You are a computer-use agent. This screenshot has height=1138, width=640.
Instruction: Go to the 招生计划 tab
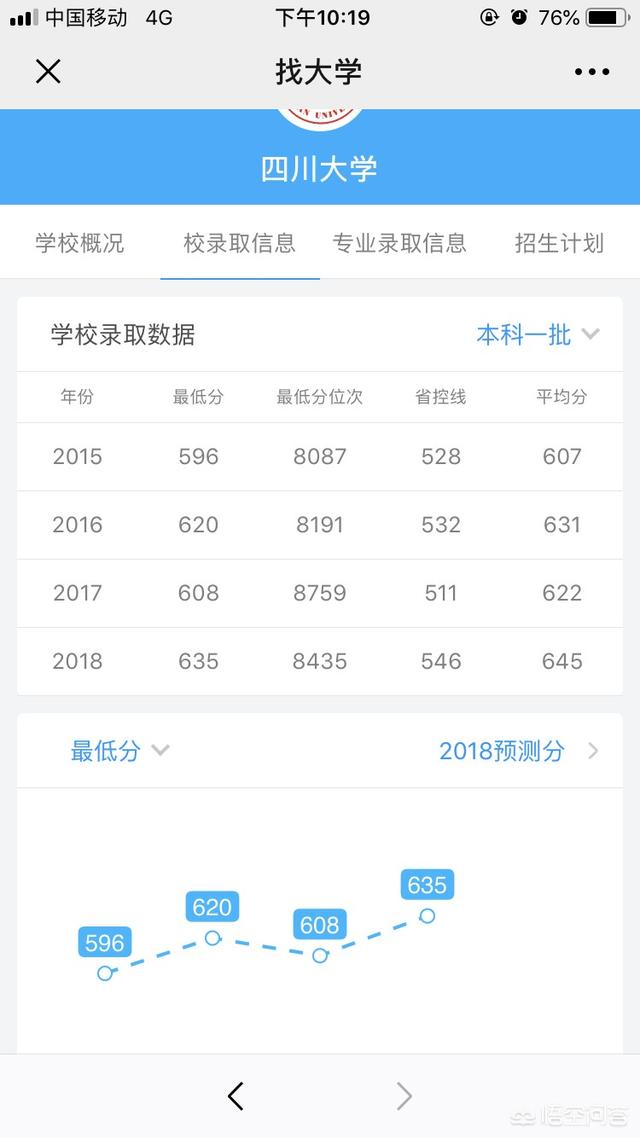tap(559, 242)
